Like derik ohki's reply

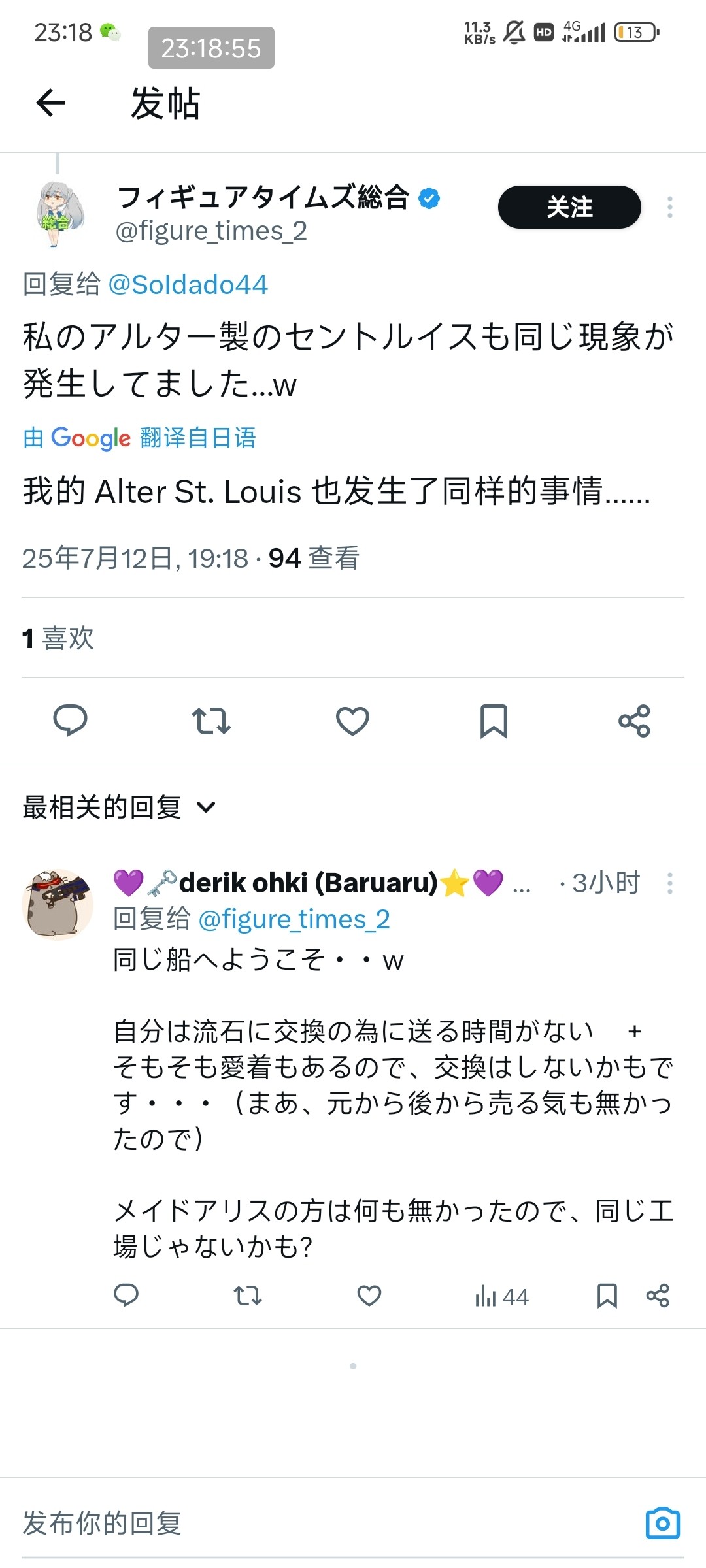point(369,1295)
